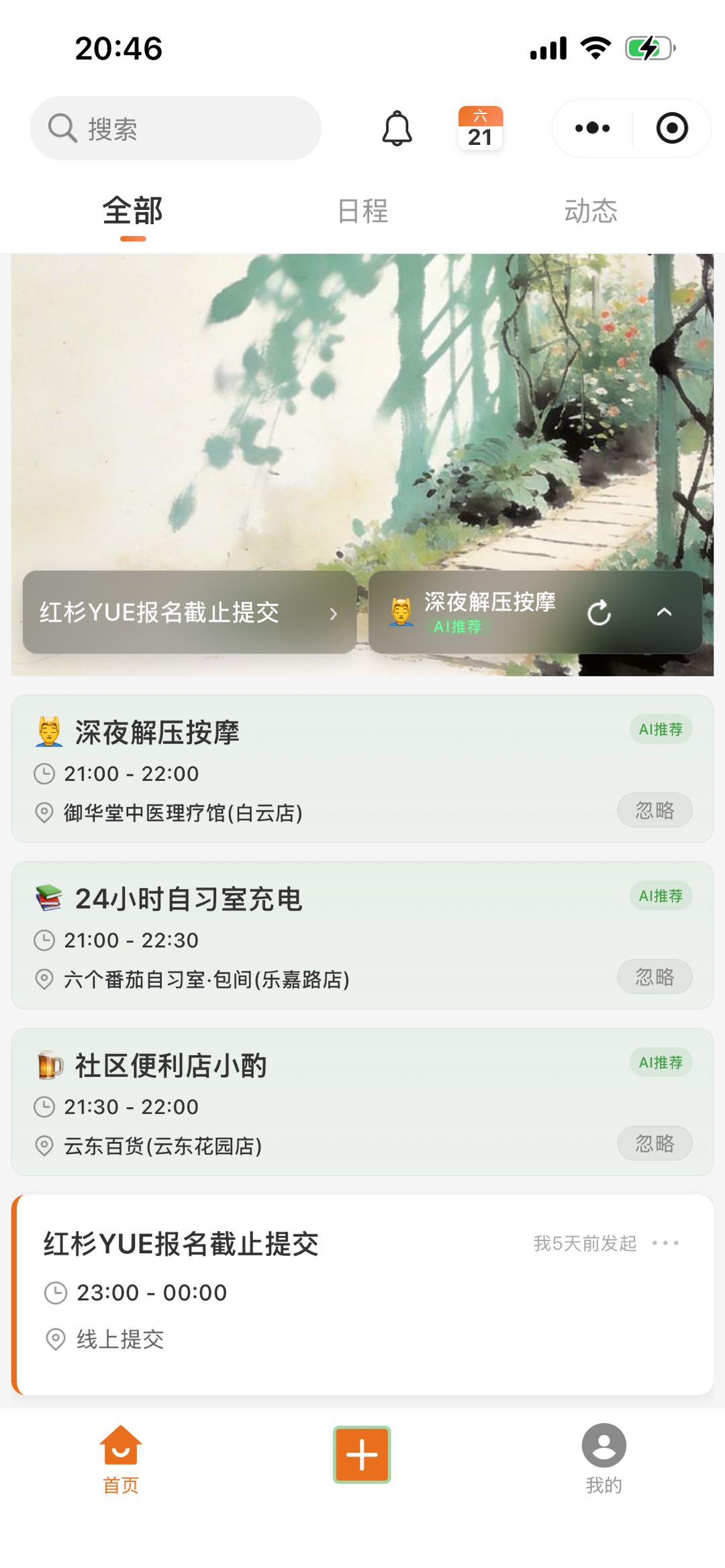Open more options for 红杉YUE报名截止提交
The image size is (725, 1568).
(665, 1243)
